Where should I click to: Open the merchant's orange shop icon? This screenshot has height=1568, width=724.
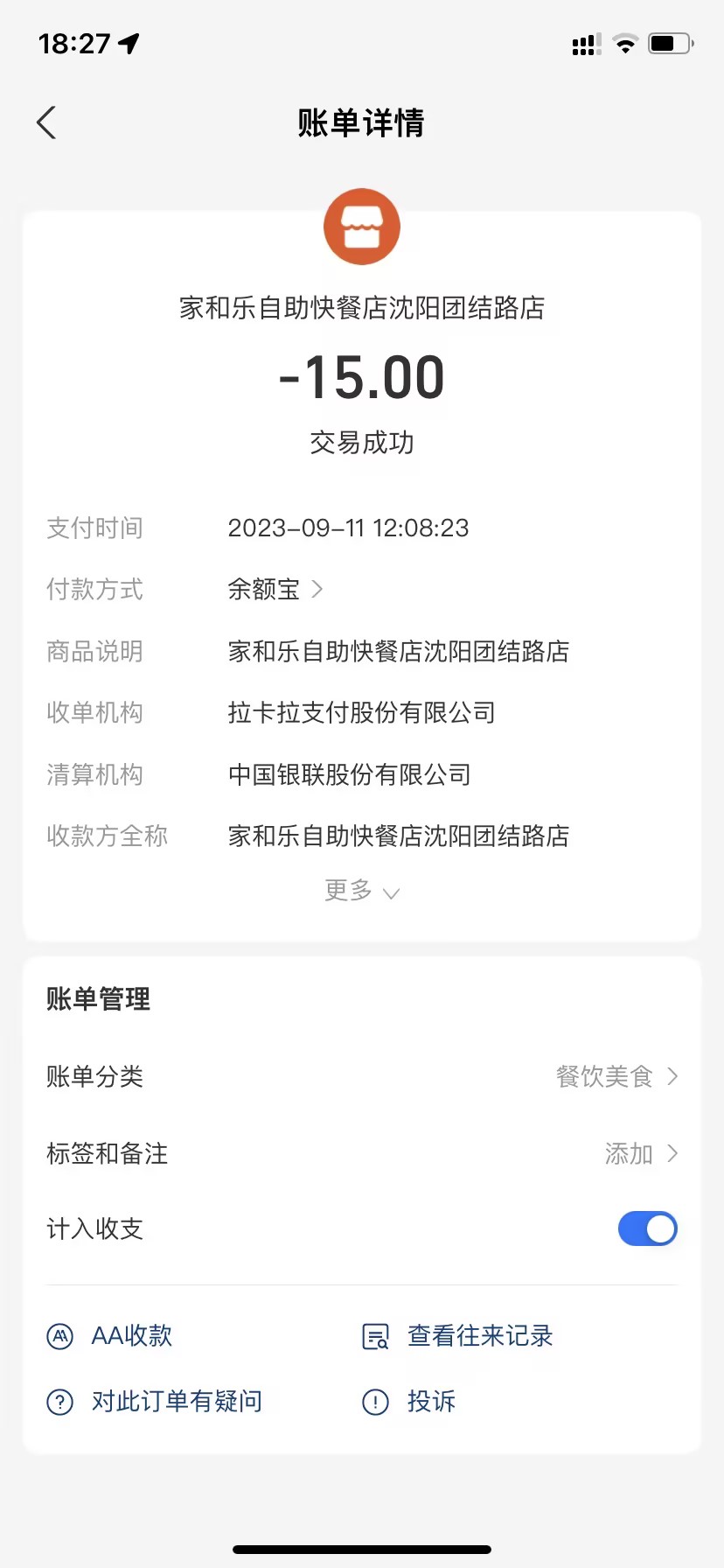[362, 227]
